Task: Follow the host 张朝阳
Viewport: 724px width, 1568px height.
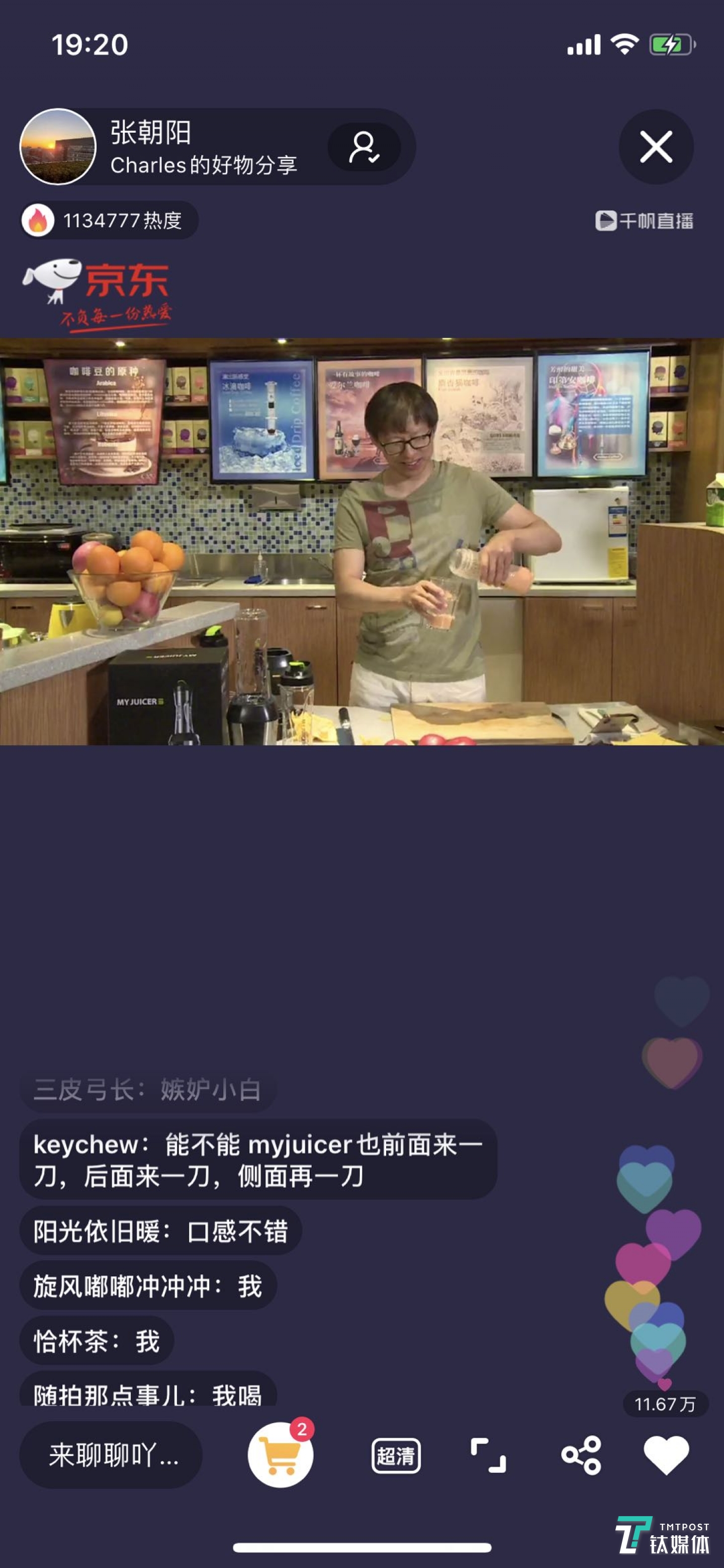Action: 364,147
